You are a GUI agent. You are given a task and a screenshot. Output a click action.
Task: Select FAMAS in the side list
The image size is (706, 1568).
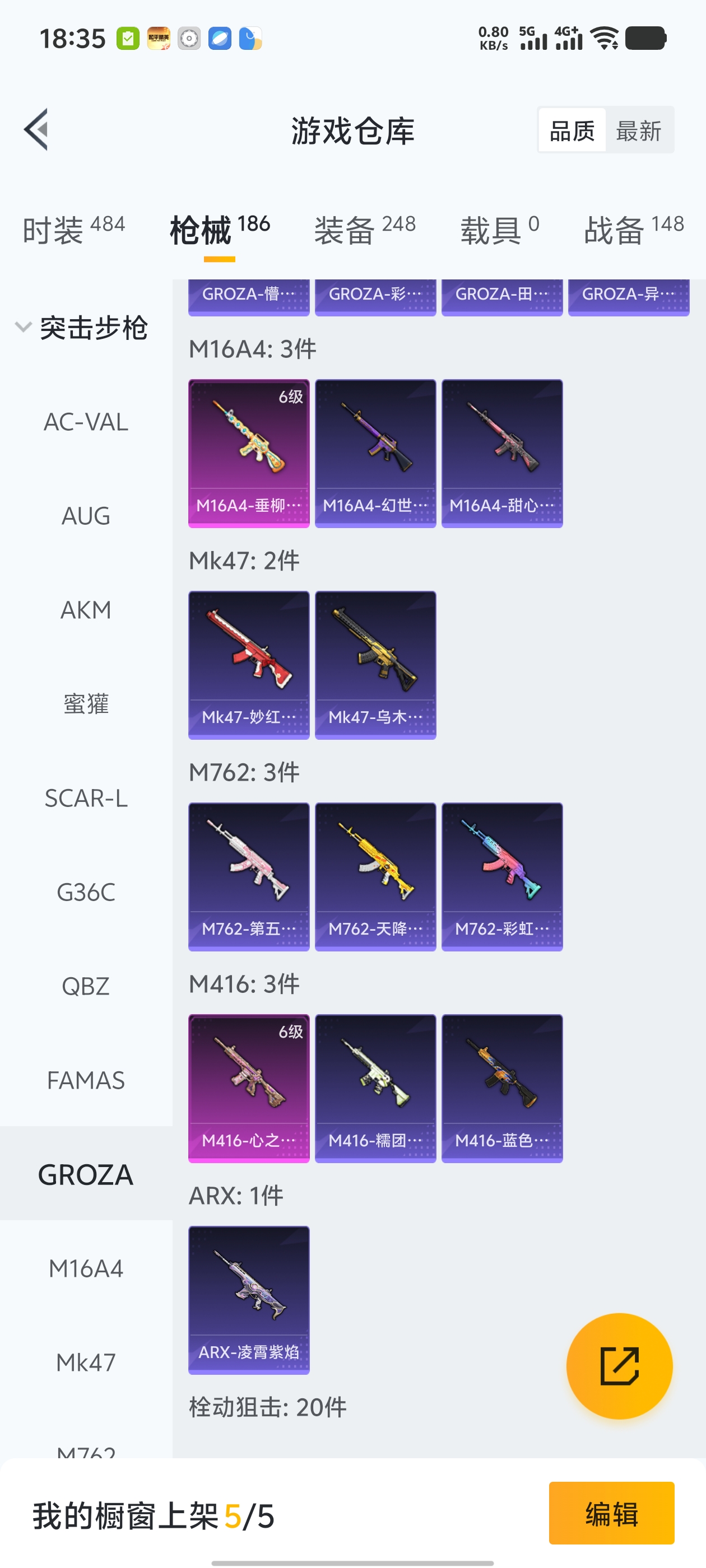[x=86, y=1080]
